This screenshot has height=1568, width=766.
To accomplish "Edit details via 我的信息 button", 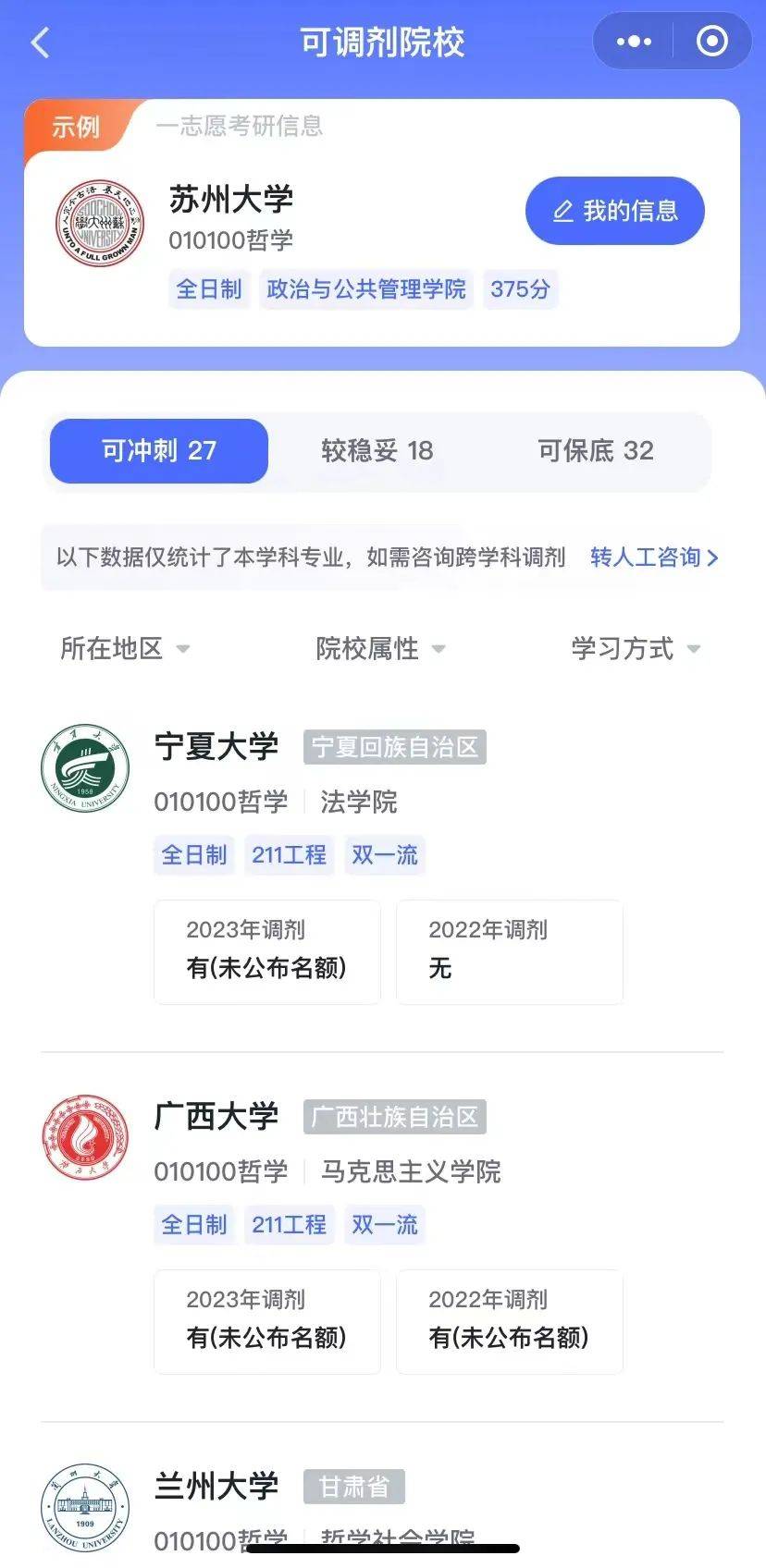I will (x=615, y=211).
